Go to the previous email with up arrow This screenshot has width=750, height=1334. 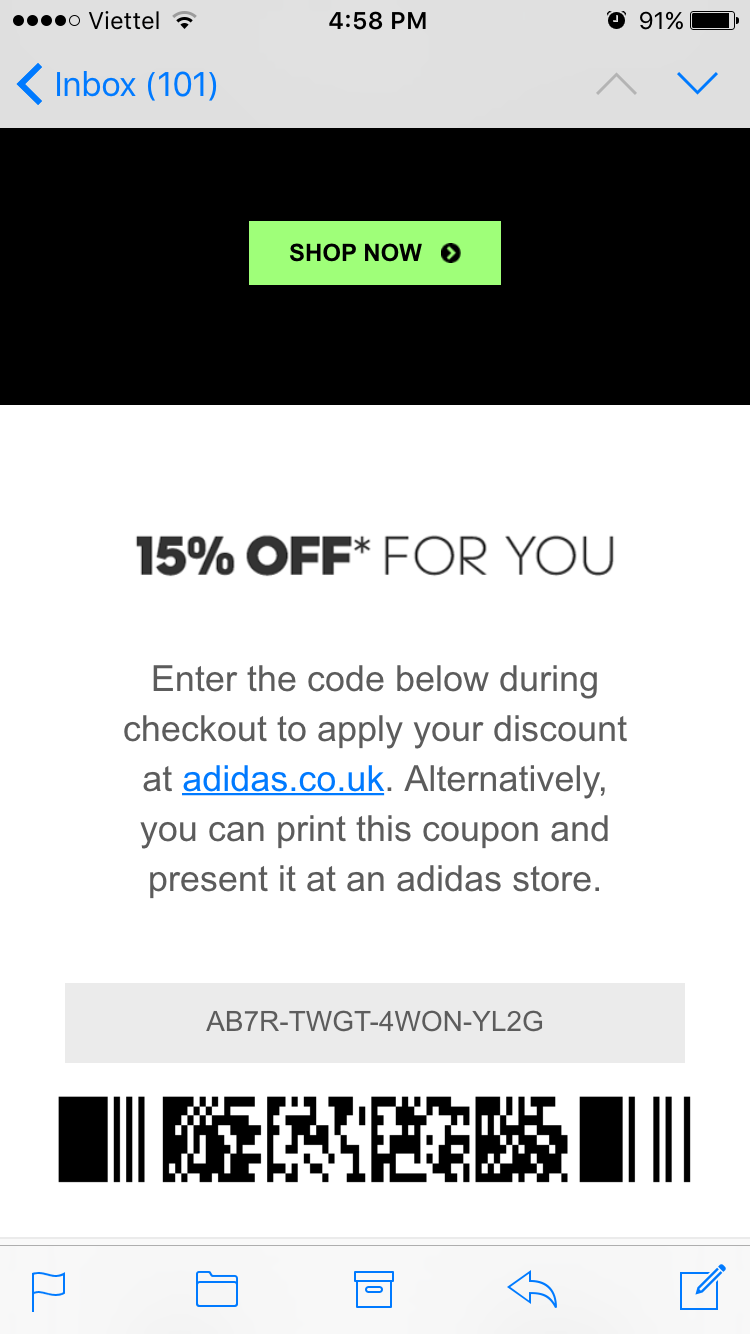pyautogui.click(x=616, y=84)
